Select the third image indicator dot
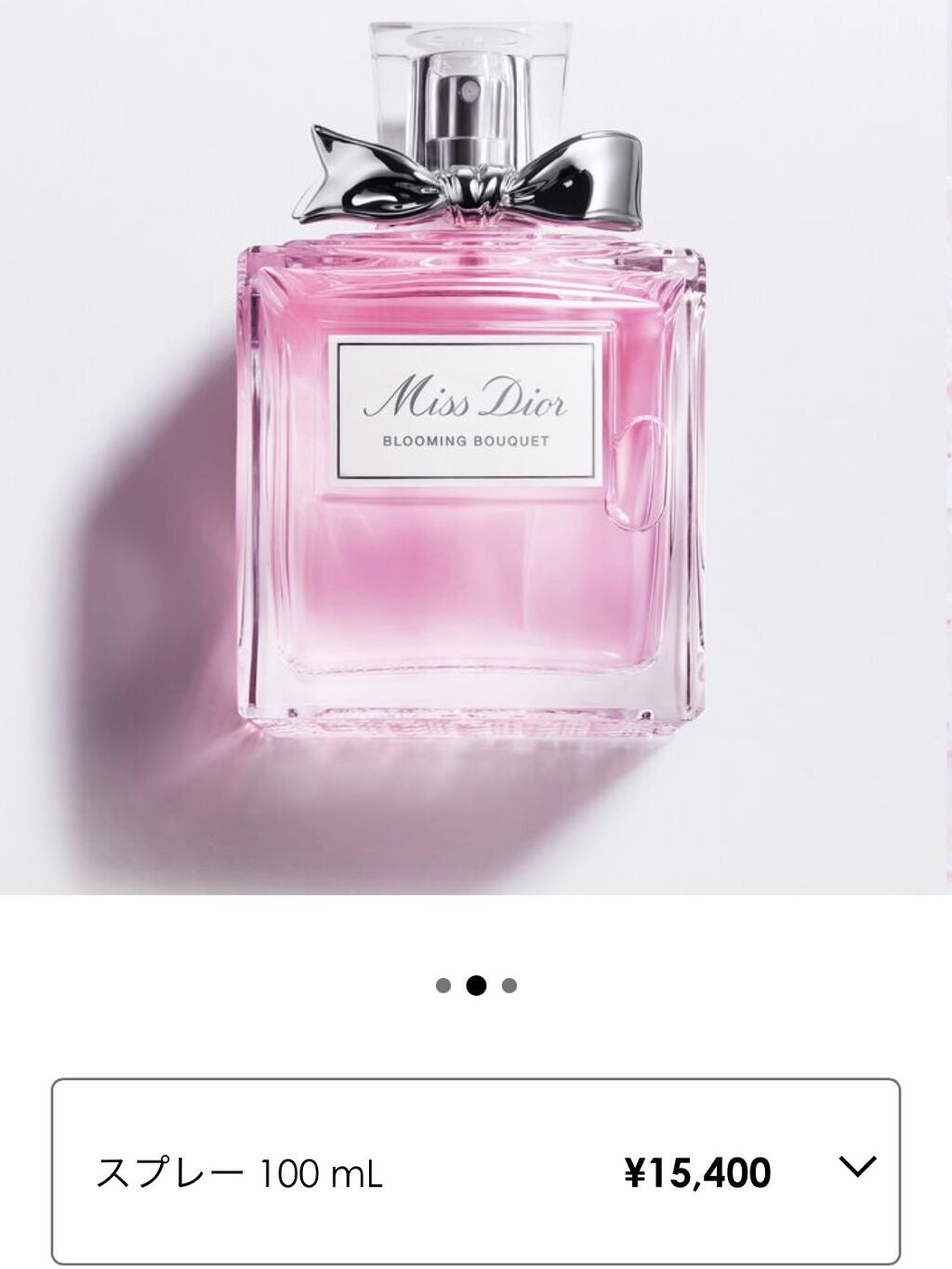This screenshot has width=952, height=1269. coord(509,985)
